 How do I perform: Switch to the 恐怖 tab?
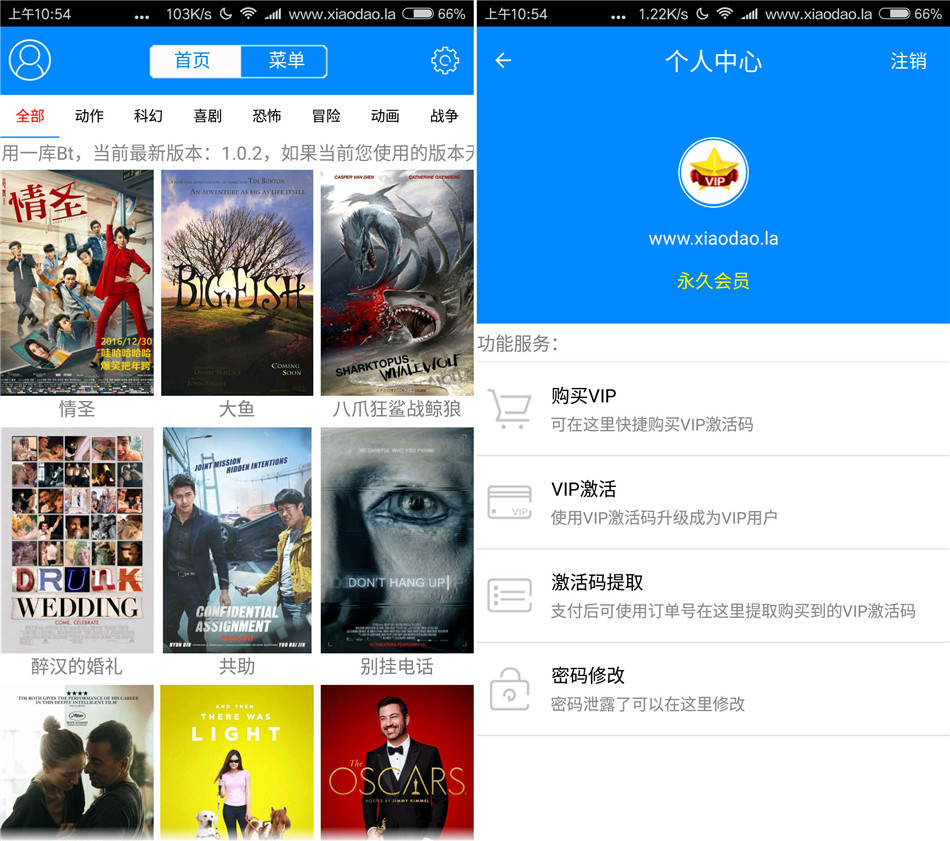[x=267, y=116]
